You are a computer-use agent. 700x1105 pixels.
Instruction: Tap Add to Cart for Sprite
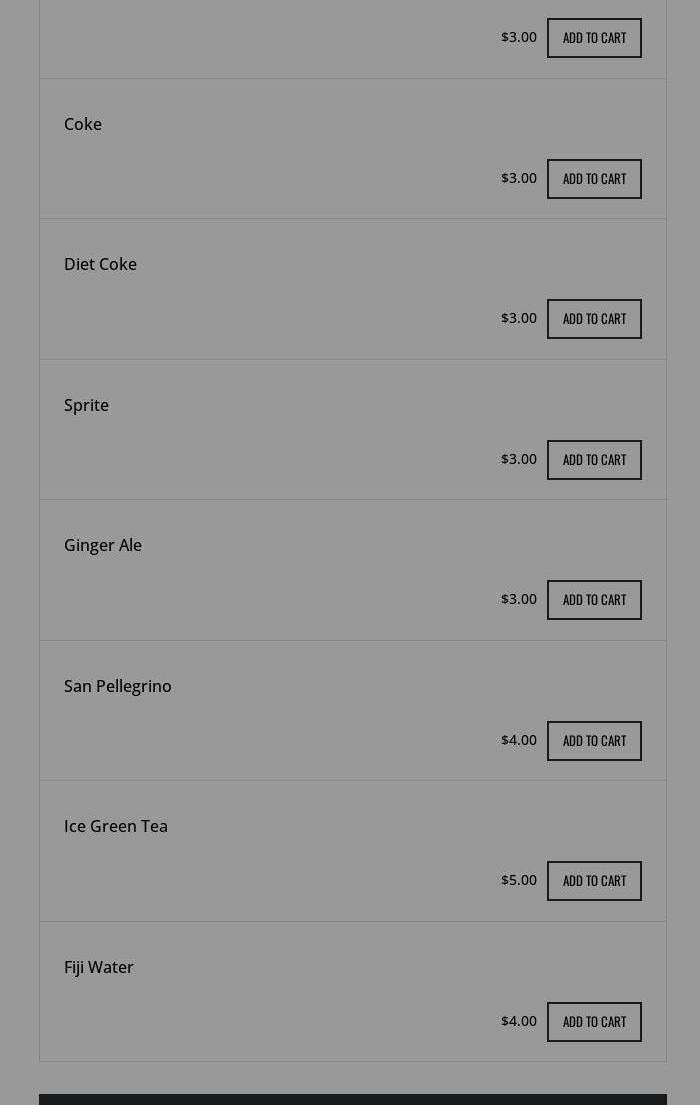[x=594, y=460]
